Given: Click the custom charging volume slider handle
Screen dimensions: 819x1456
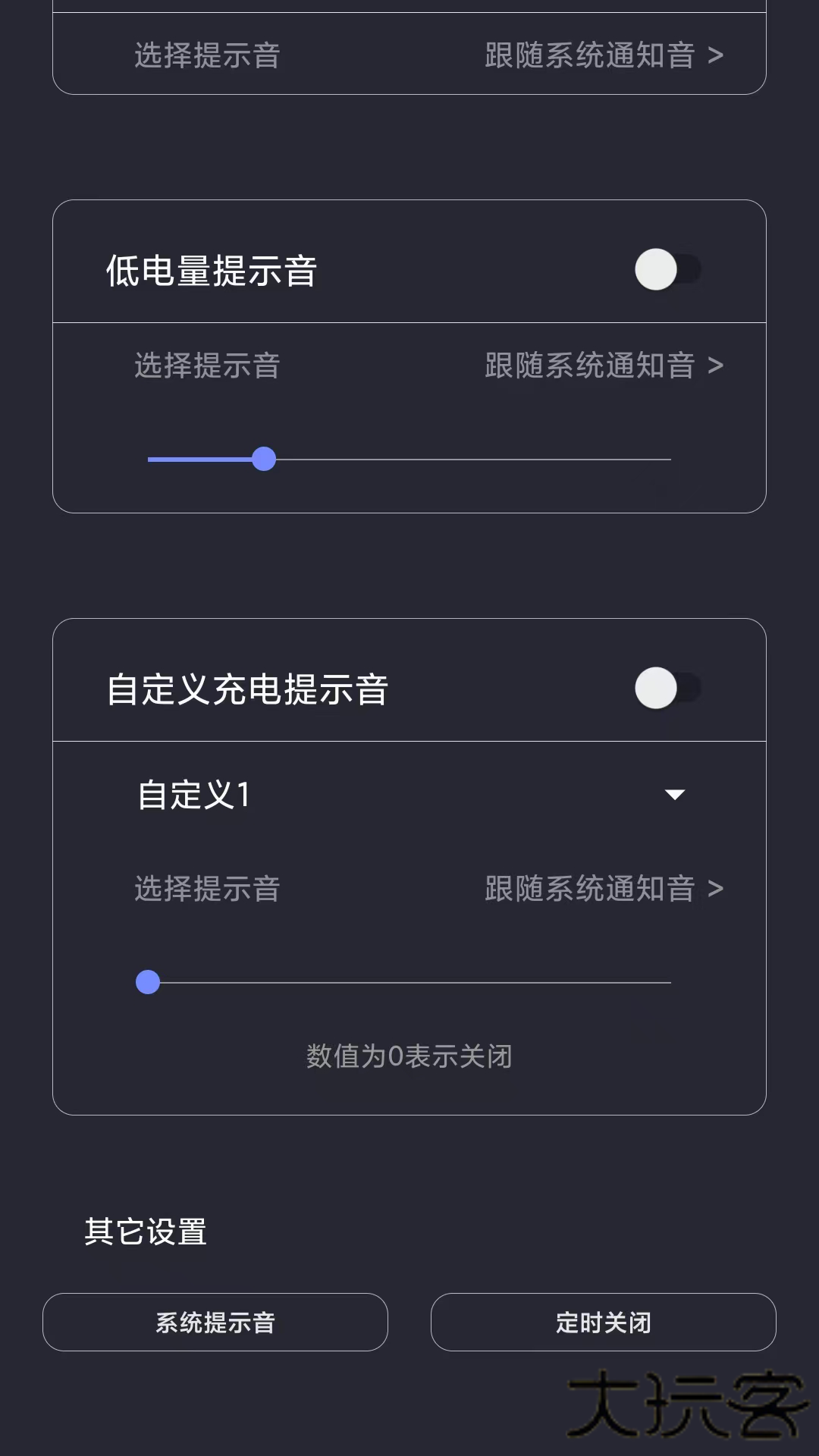Looking at the screenshot, I should coord(147,981).
